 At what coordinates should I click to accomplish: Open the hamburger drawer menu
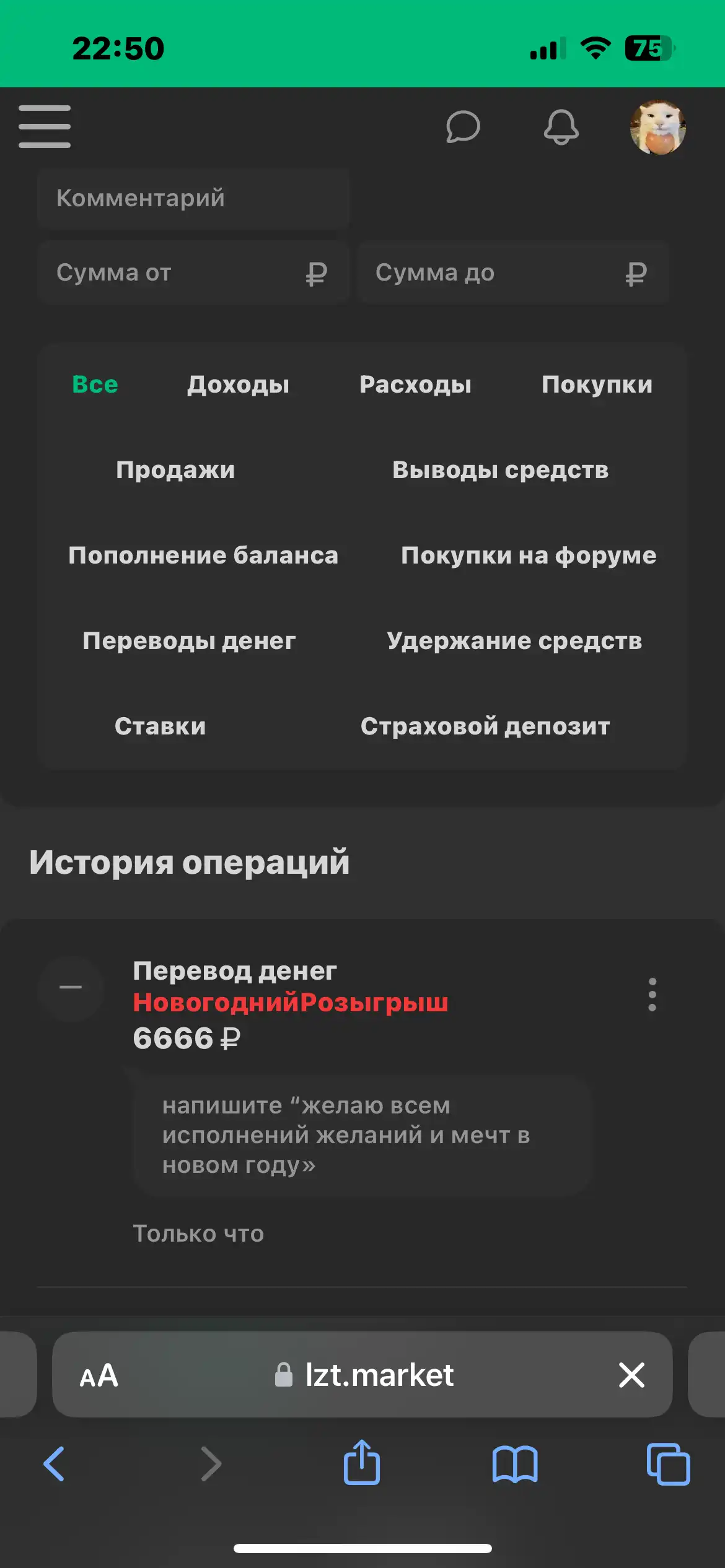coord(45,127)
